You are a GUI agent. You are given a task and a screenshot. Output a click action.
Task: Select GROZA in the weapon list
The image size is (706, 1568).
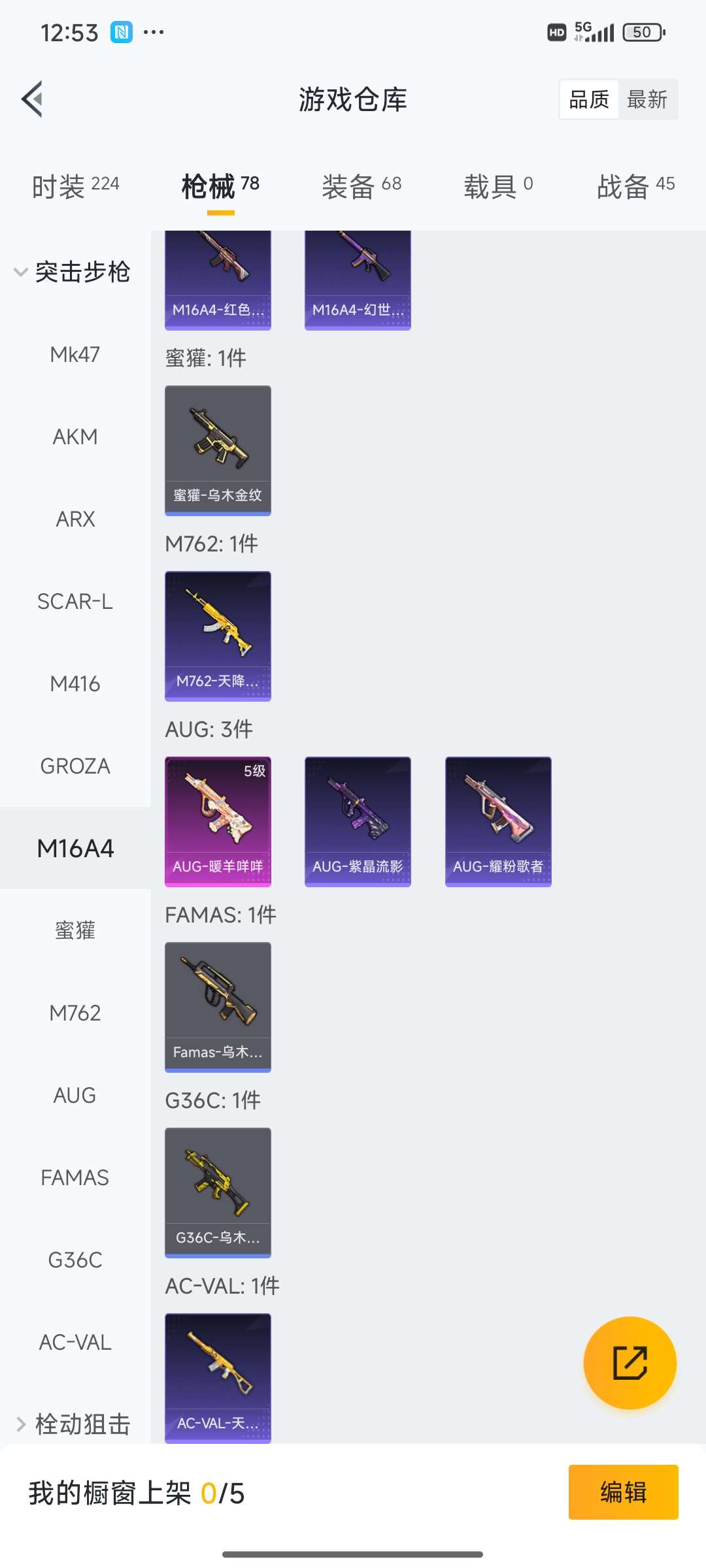coord(75,766)
